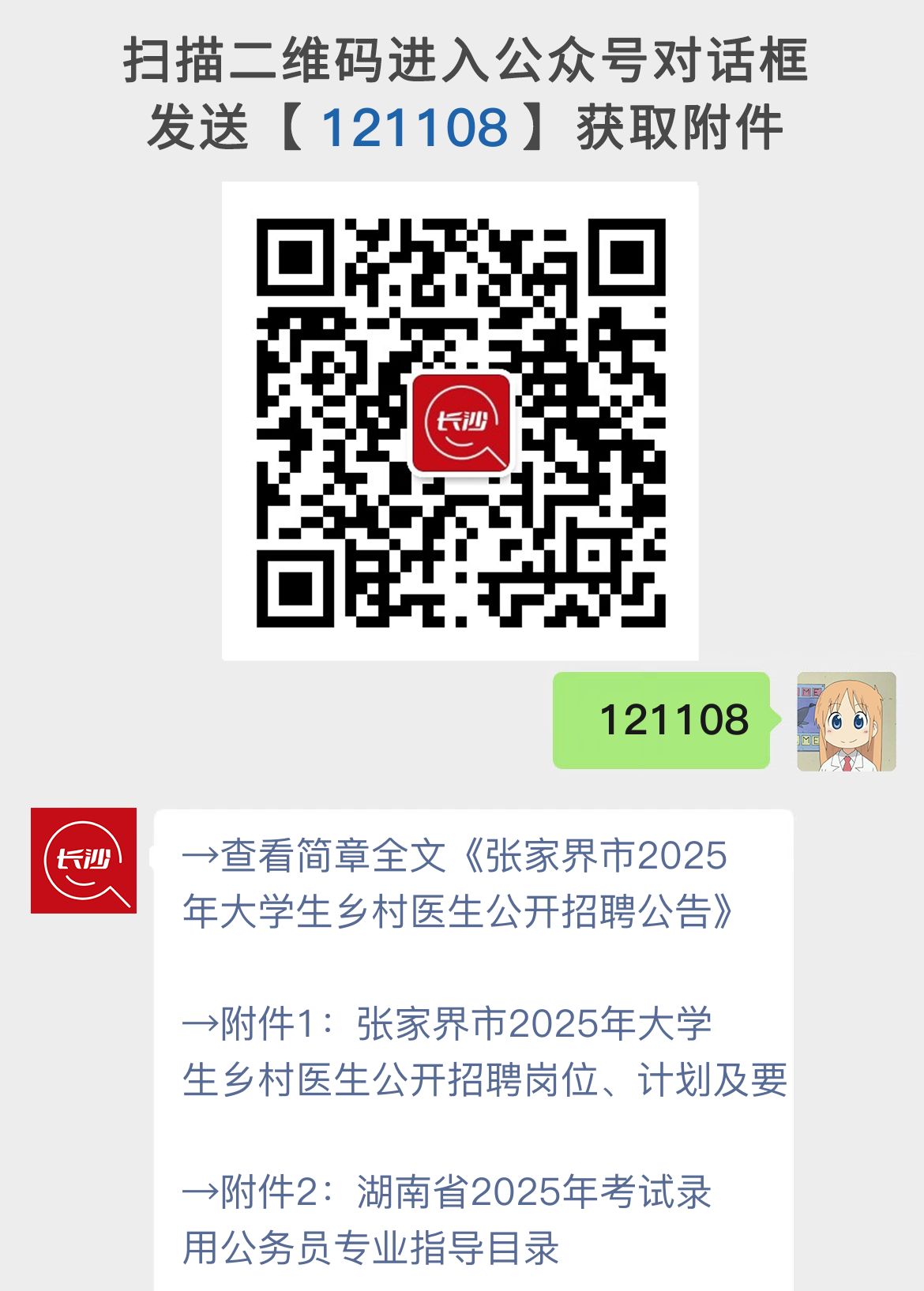Click the anime girl user avatar

845,722
